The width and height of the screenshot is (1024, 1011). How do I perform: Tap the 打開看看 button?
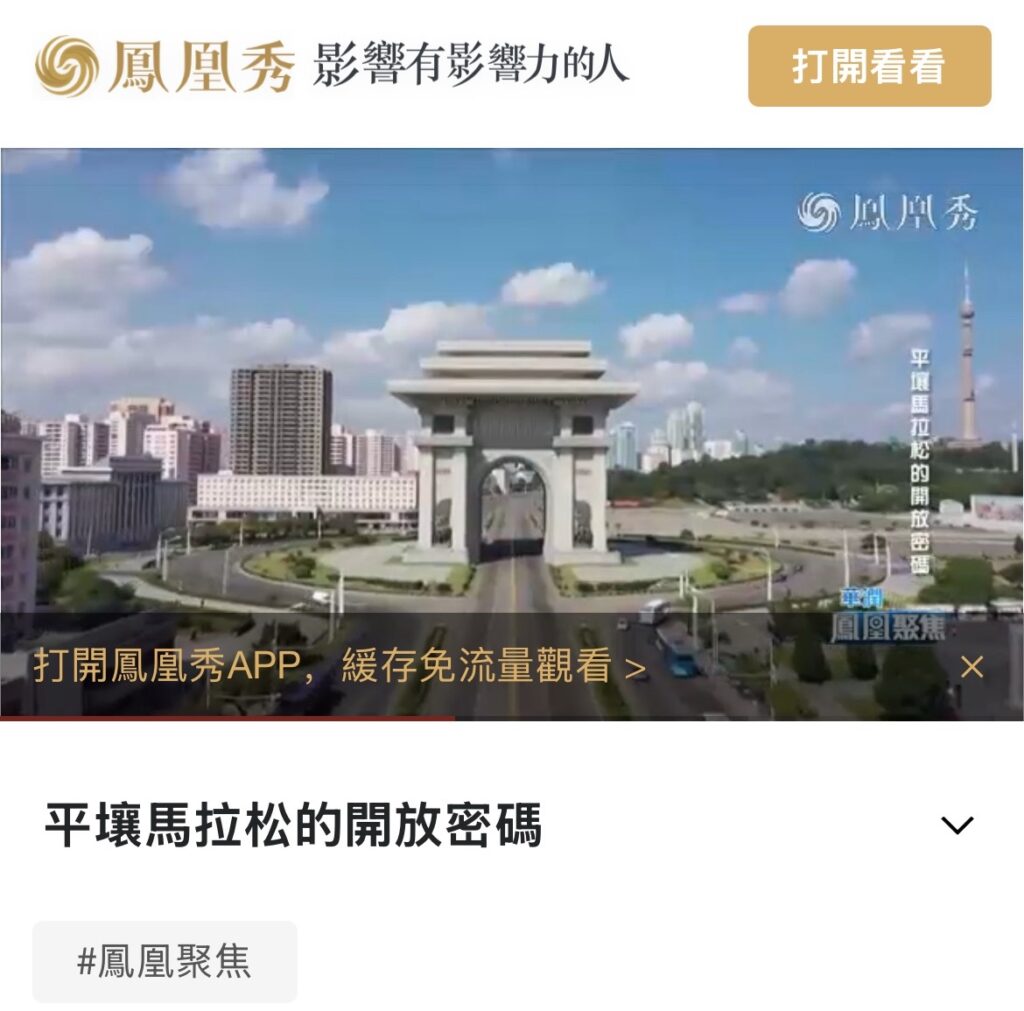869,66
